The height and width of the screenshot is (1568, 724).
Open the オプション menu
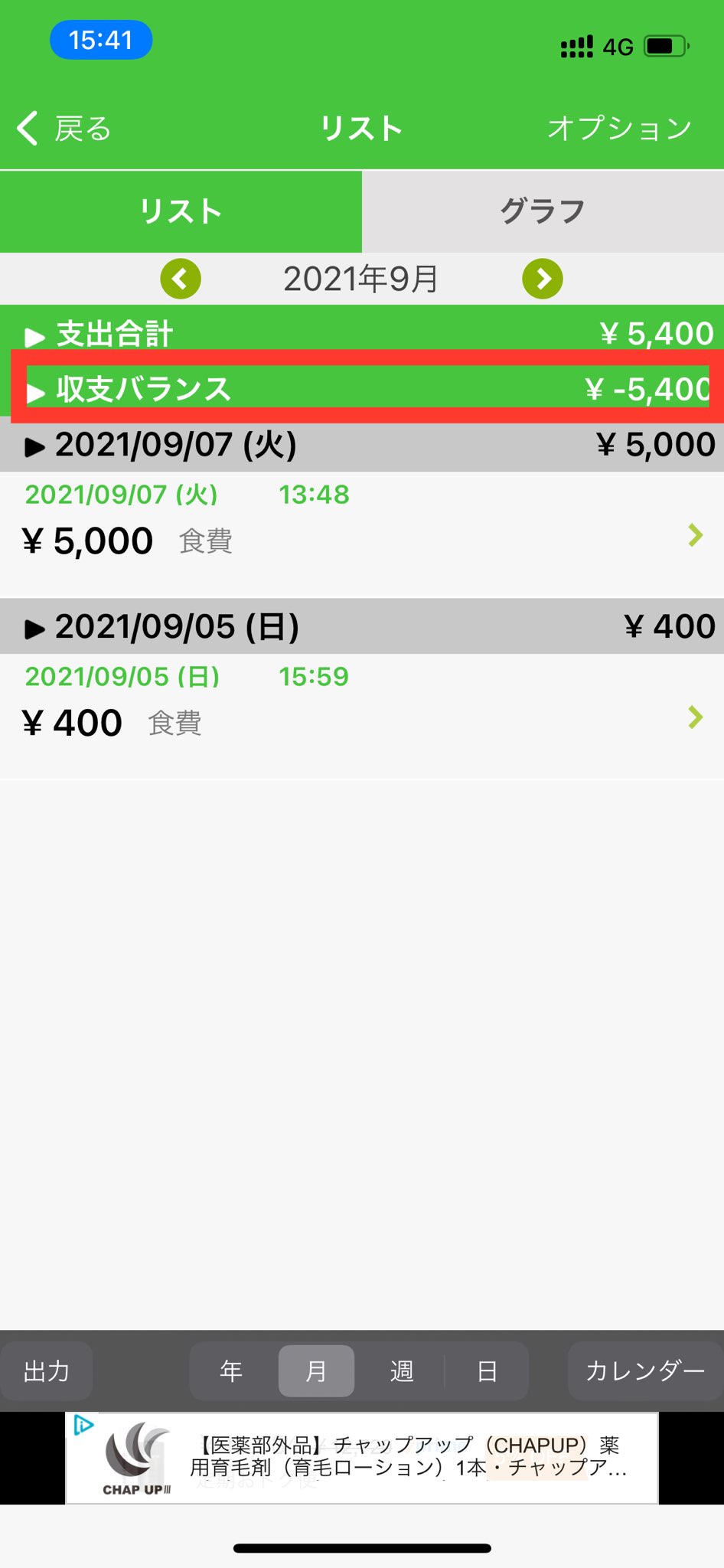coord(619,129)
